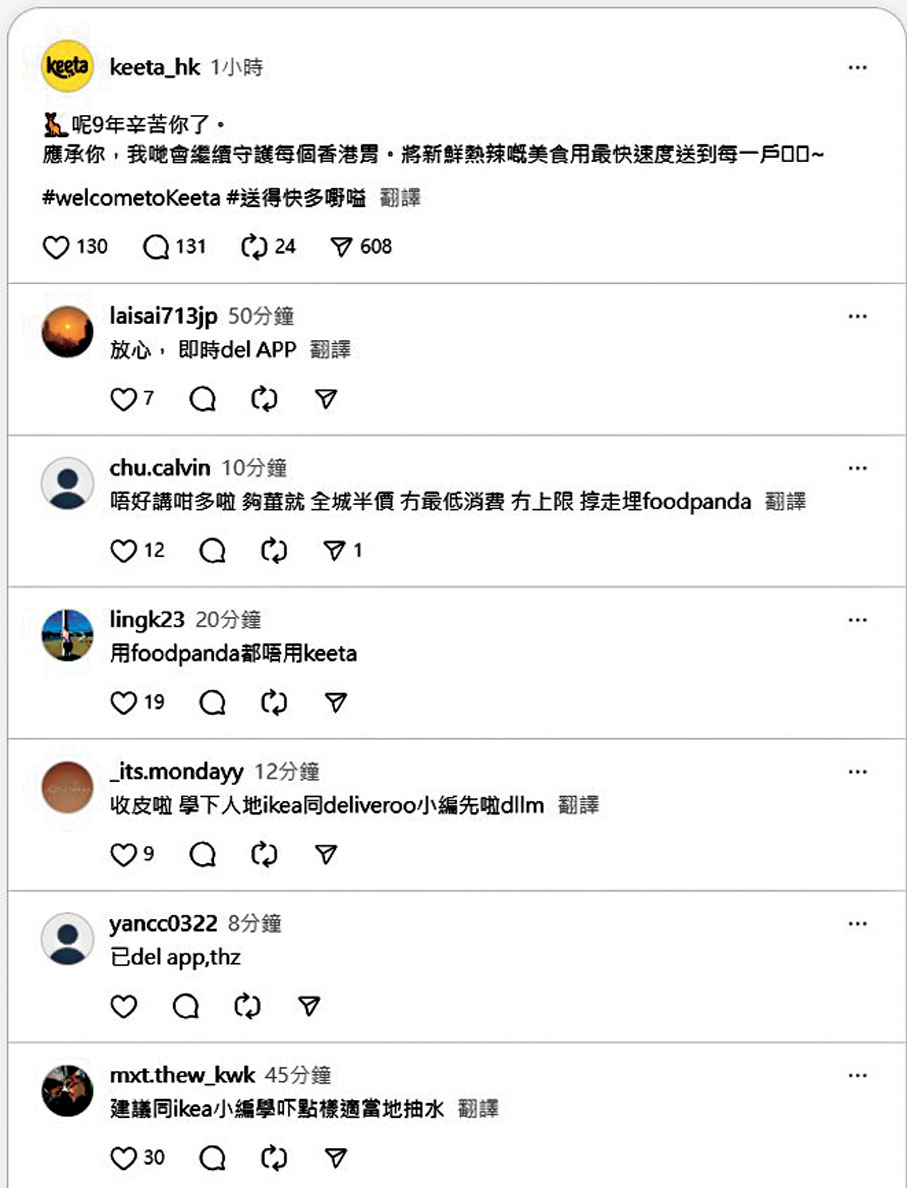The width and height of the screenshot is (907, 1188).
Task: Like yancc0322's comment
Action: click(x=123, y=1006)
